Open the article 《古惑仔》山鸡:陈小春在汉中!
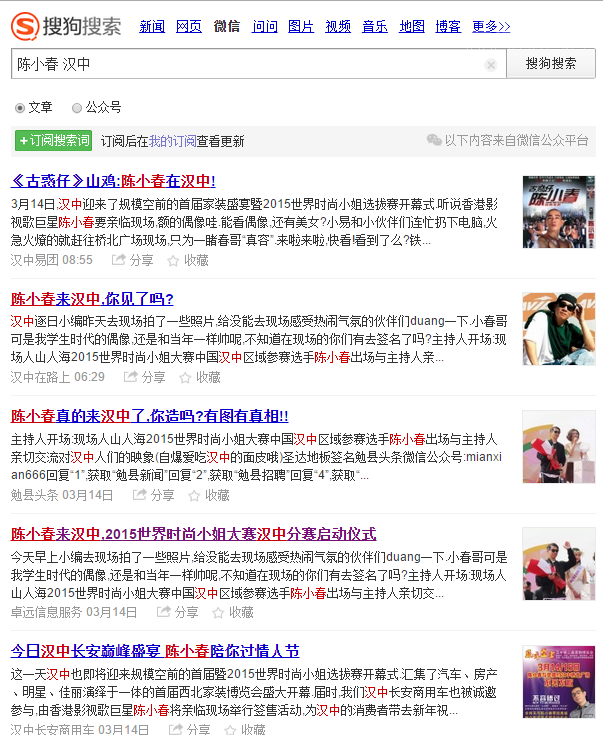The width and height of the screenshot is (603, 735). point(113,181)
